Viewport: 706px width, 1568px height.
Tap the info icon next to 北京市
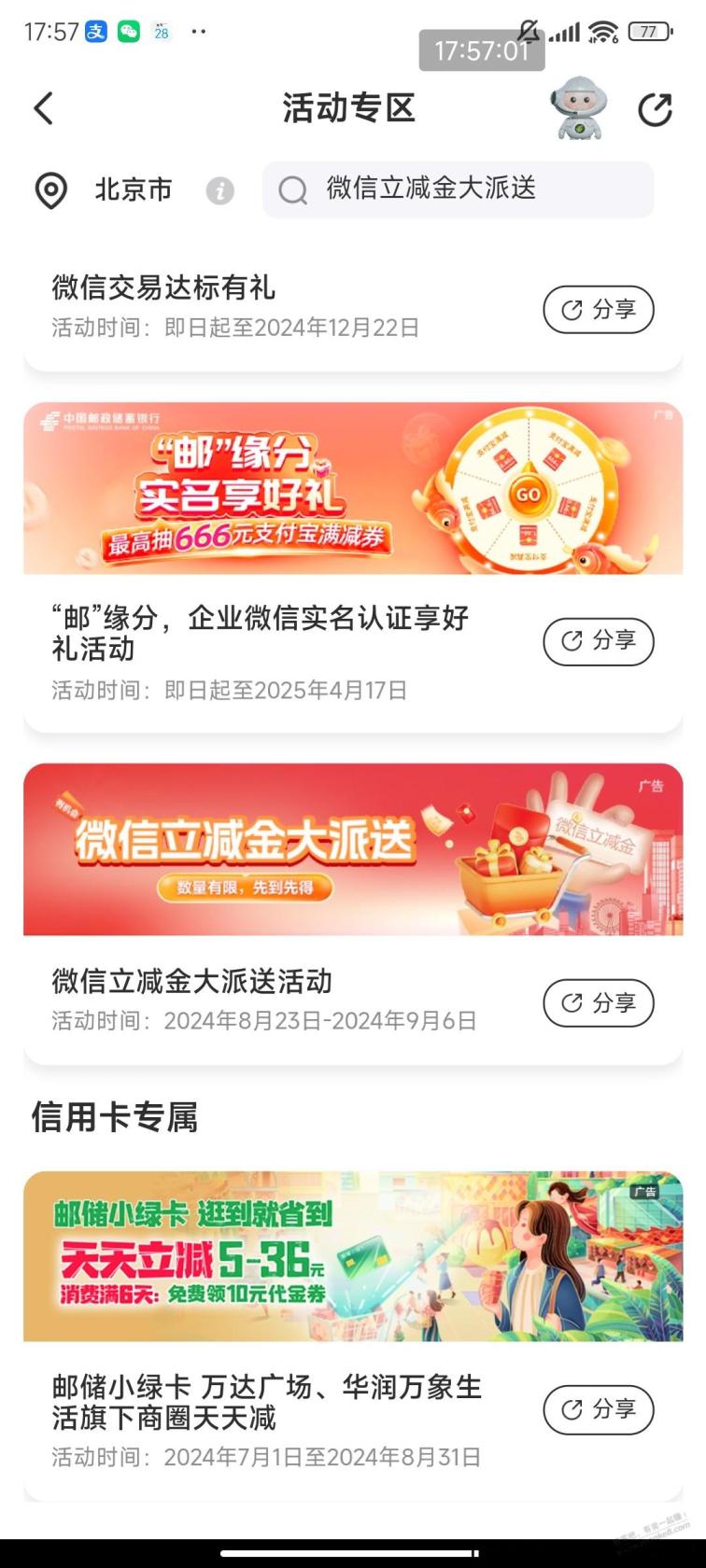coord(220,191)
